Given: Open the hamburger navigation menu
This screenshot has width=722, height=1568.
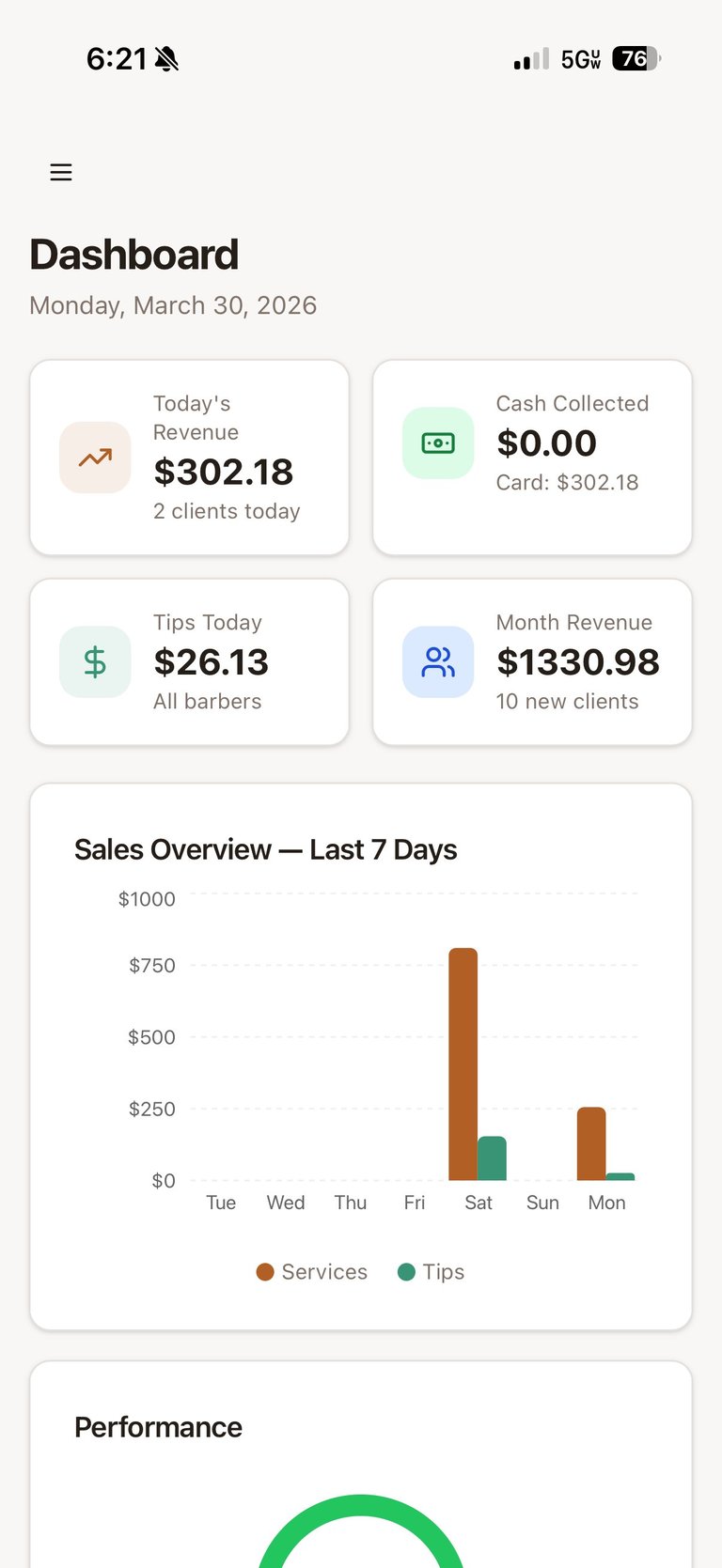Looking at the screenshot, I should coord(60,172).
